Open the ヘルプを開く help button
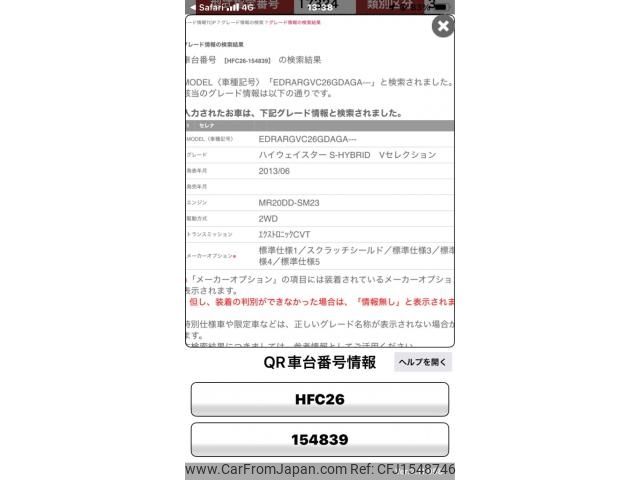 coord(422,362)
